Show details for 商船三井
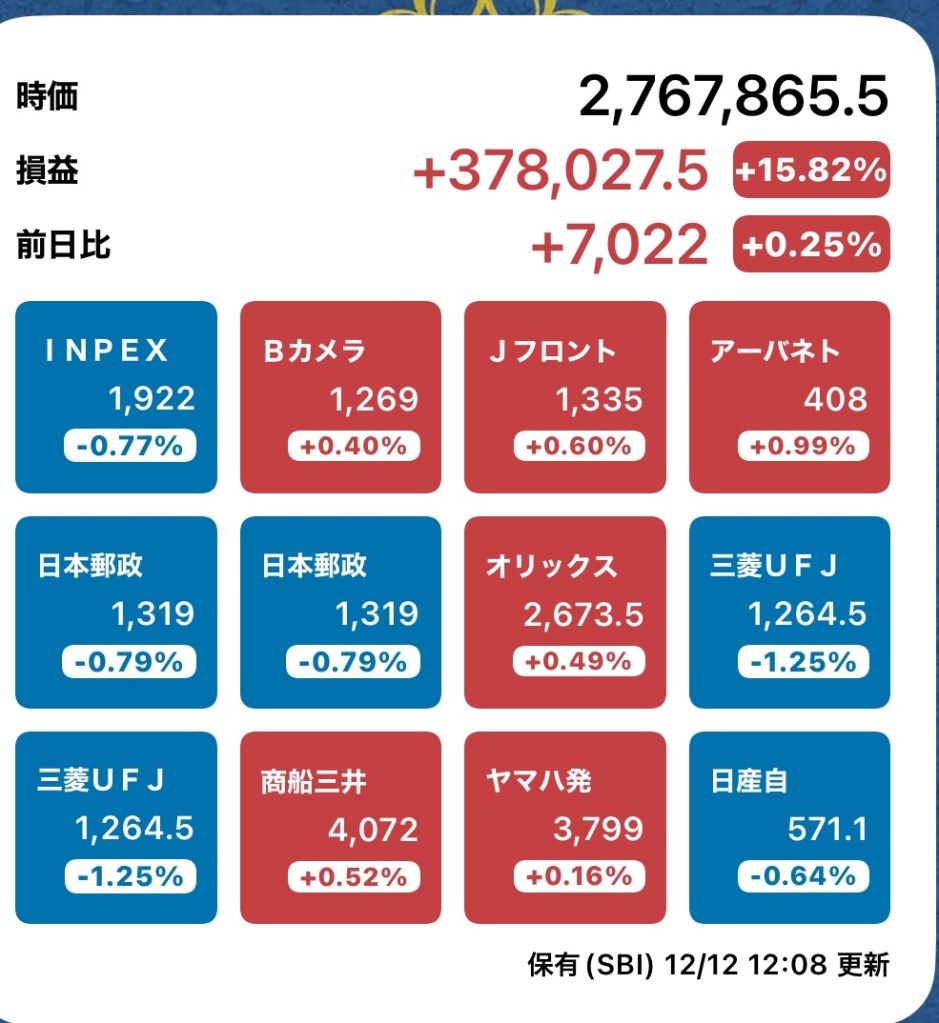 [340, 827]
